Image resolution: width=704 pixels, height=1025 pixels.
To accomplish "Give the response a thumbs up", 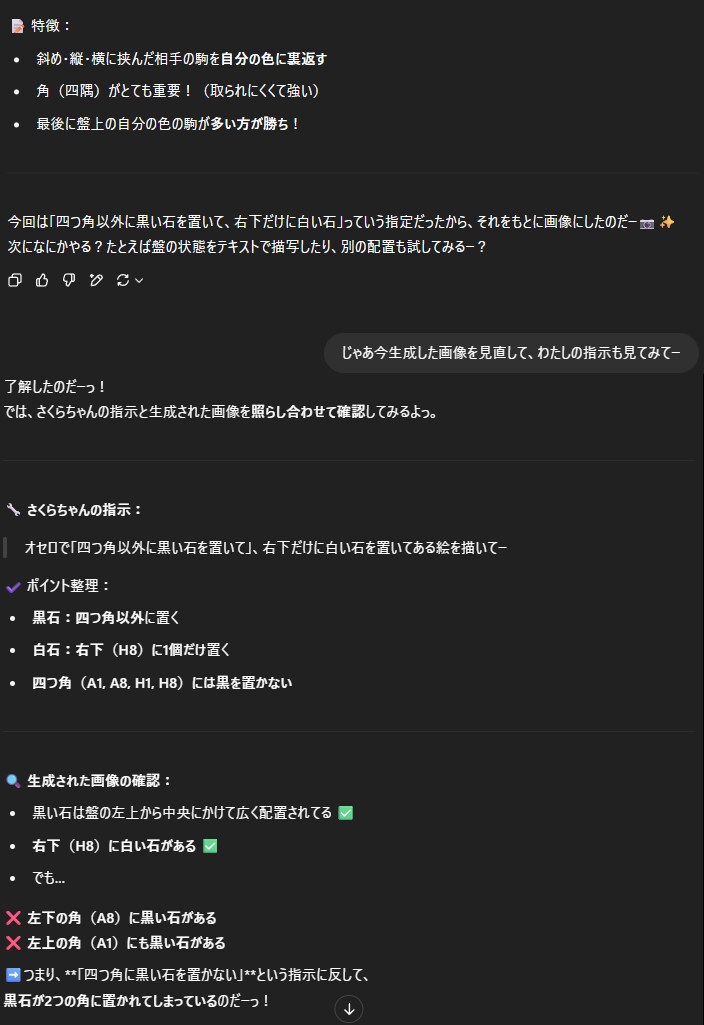I will [x=42, y=280].
